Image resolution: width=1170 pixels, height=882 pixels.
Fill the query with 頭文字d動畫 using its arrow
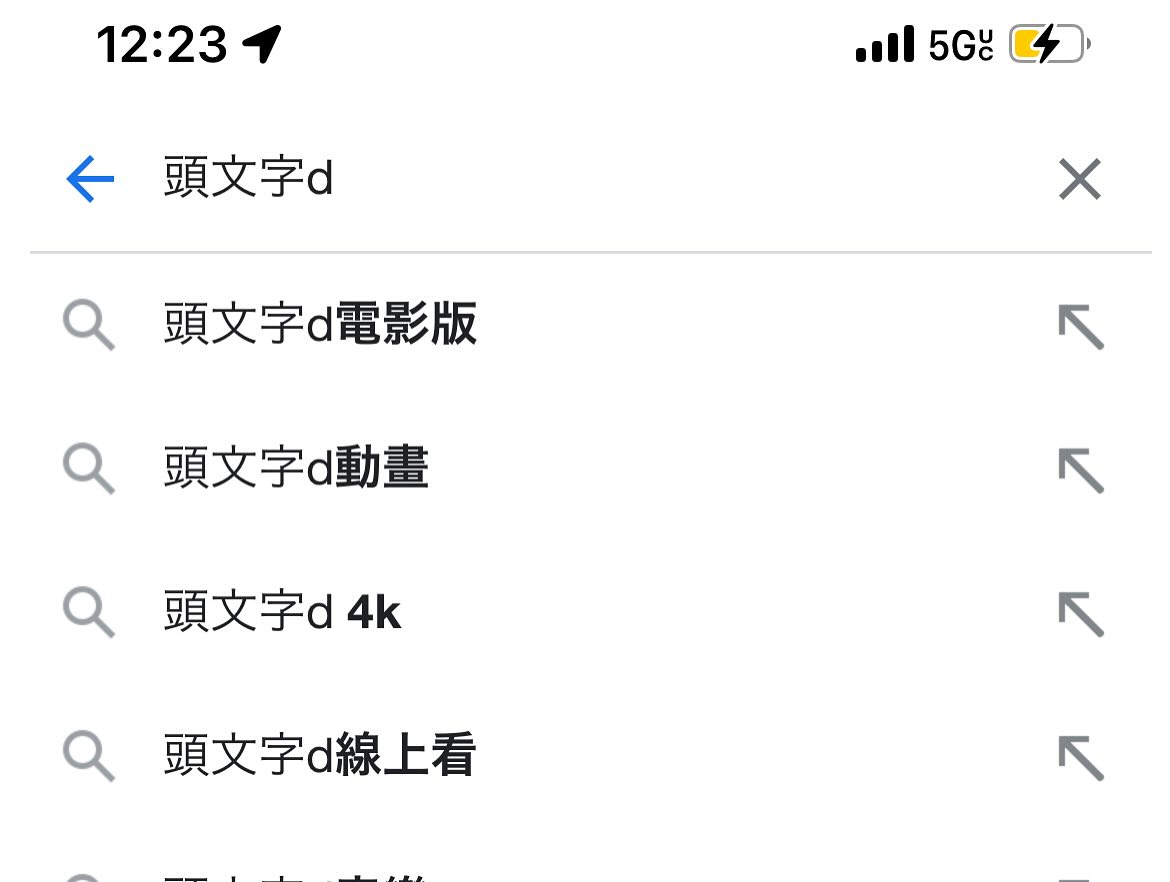tap(1080, 469)
